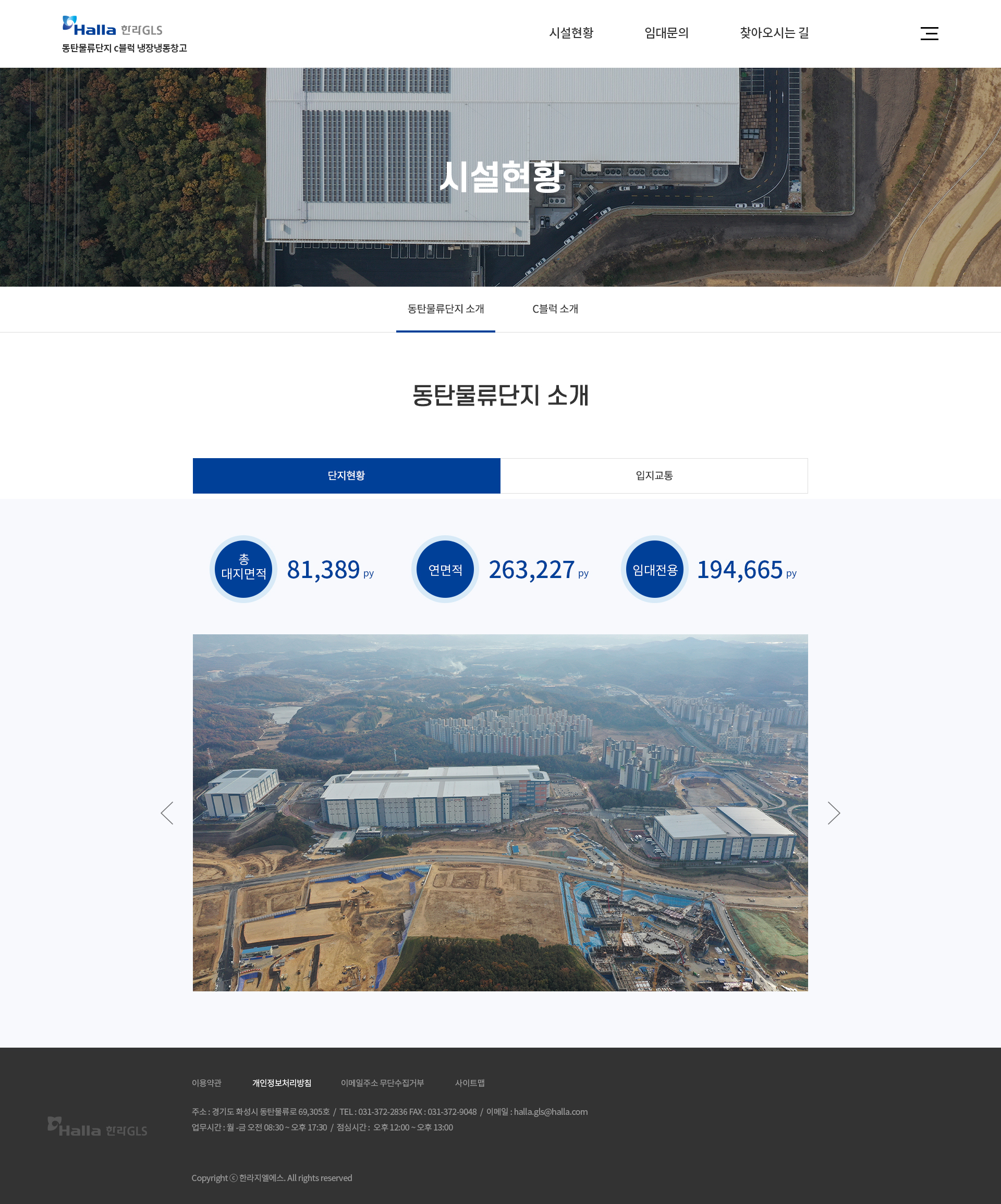This screenshot has width=1001, height=1204.
Task: Open 시설현황 in the top navigation
Action: click(571, 33)
